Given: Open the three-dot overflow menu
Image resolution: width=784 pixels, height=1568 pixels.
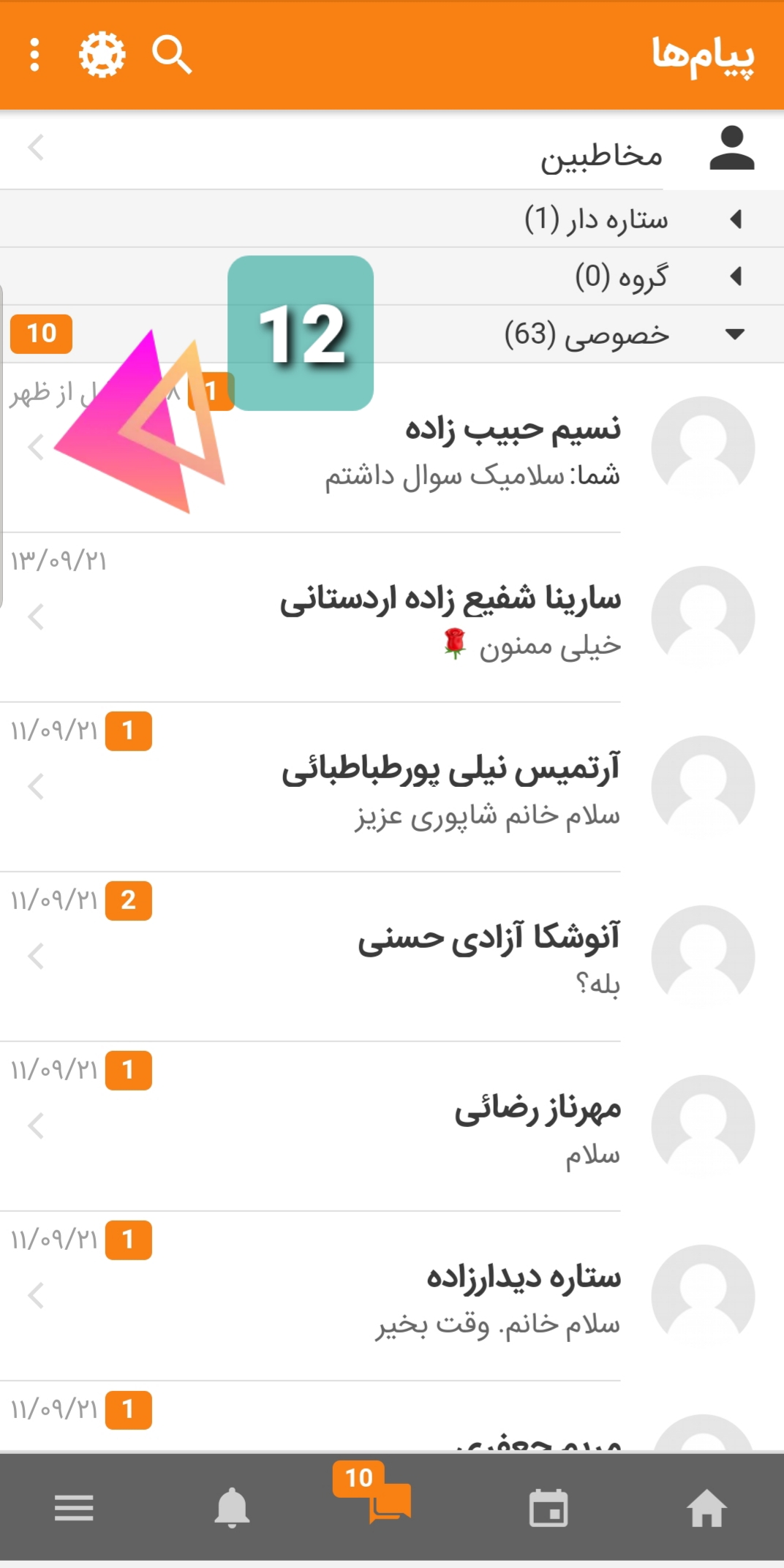Looking at the screenshot, I should click(34, 55).
